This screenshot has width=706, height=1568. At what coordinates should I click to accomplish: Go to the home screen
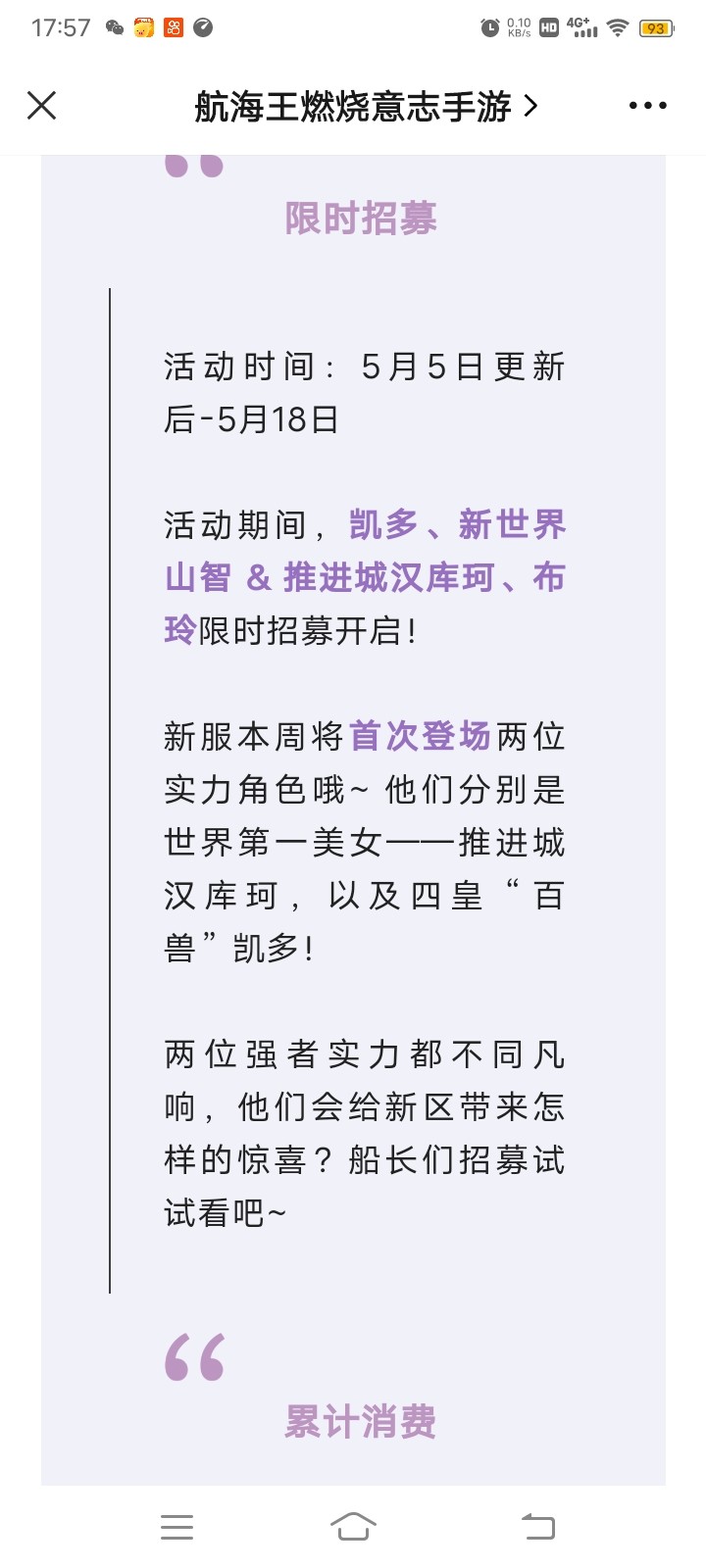pos(353,1526)
